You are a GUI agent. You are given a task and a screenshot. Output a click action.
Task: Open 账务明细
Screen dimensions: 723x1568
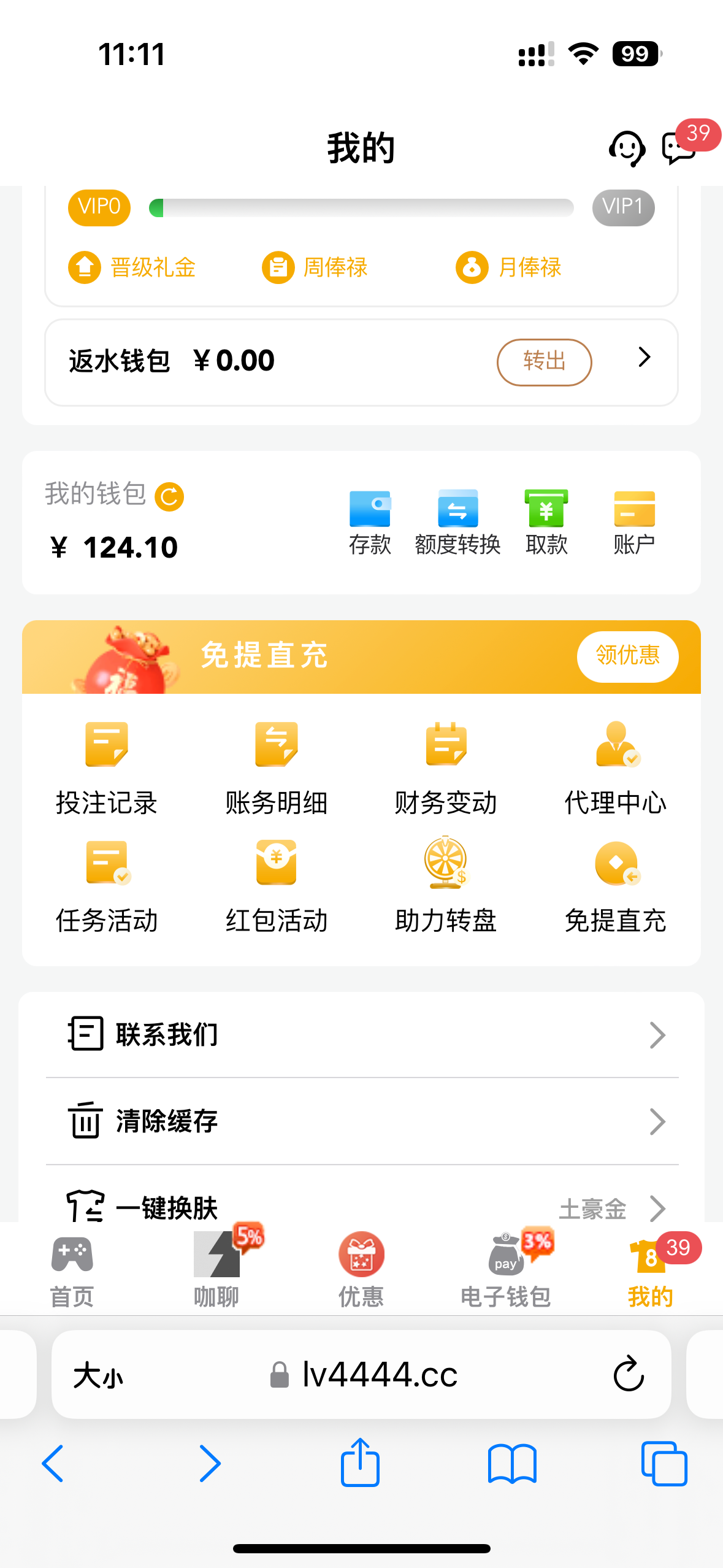277,768
